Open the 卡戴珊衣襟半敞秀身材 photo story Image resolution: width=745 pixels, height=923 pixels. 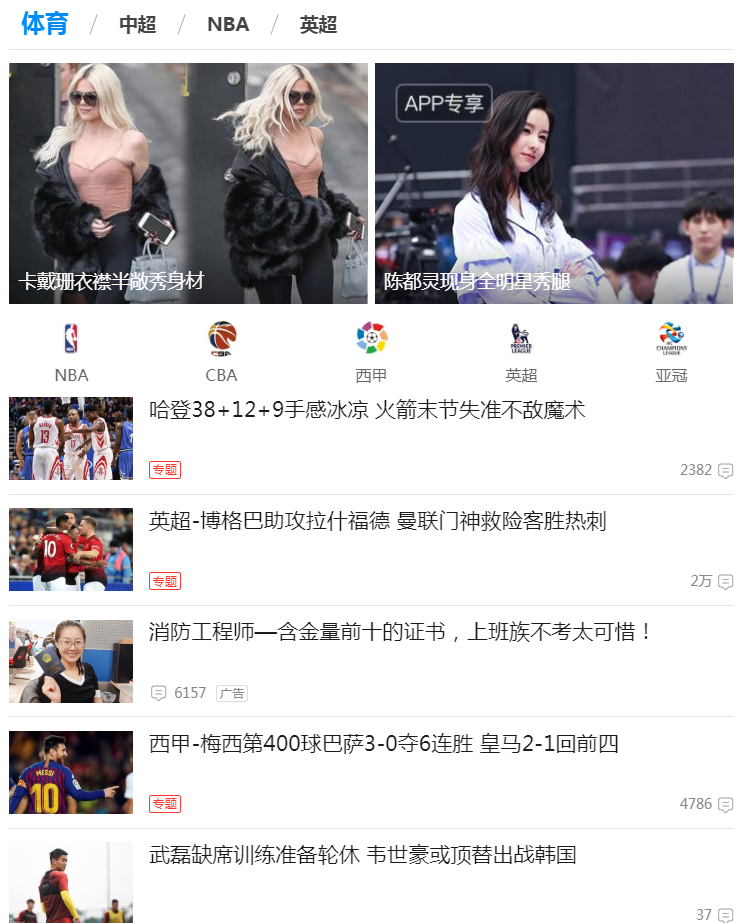click(x=188, y=184)
